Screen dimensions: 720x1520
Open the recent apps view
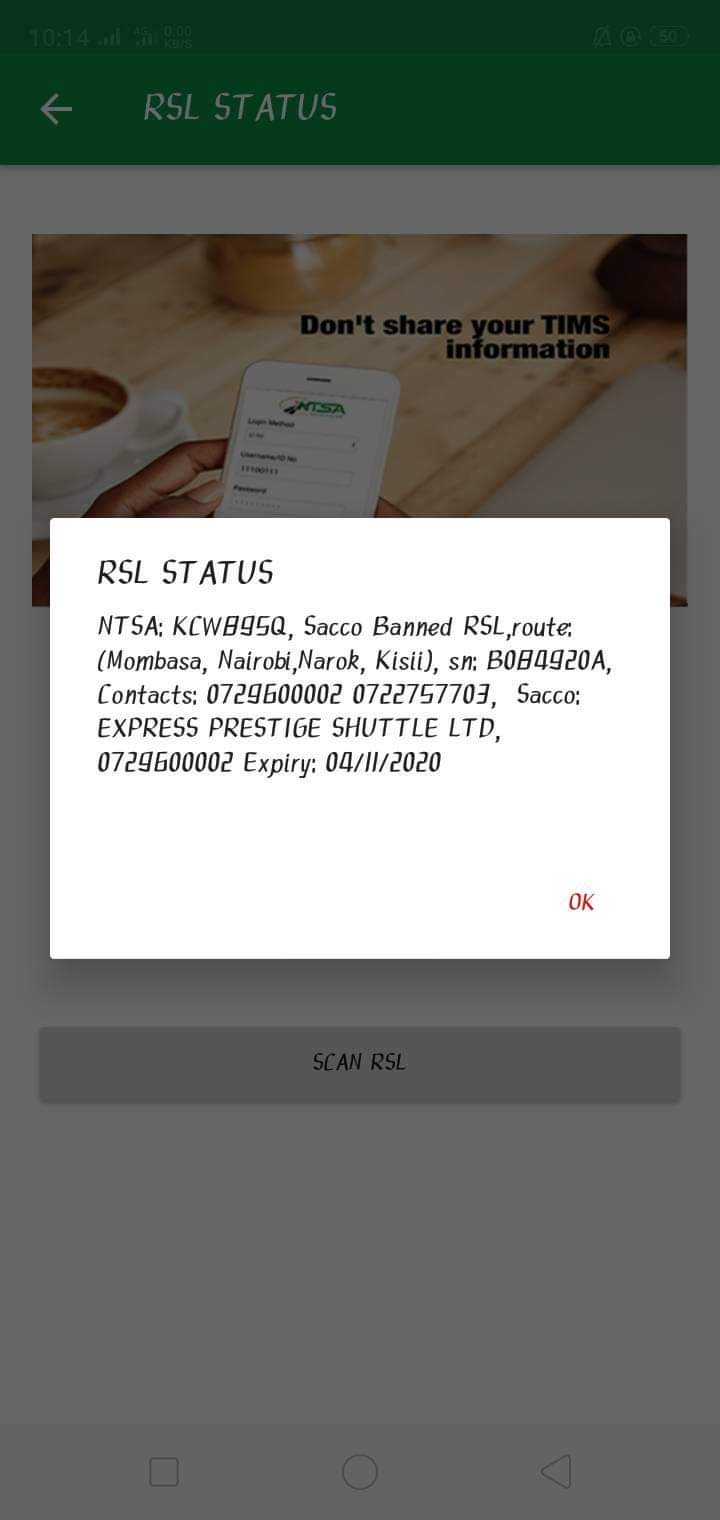pos(164,1472)
